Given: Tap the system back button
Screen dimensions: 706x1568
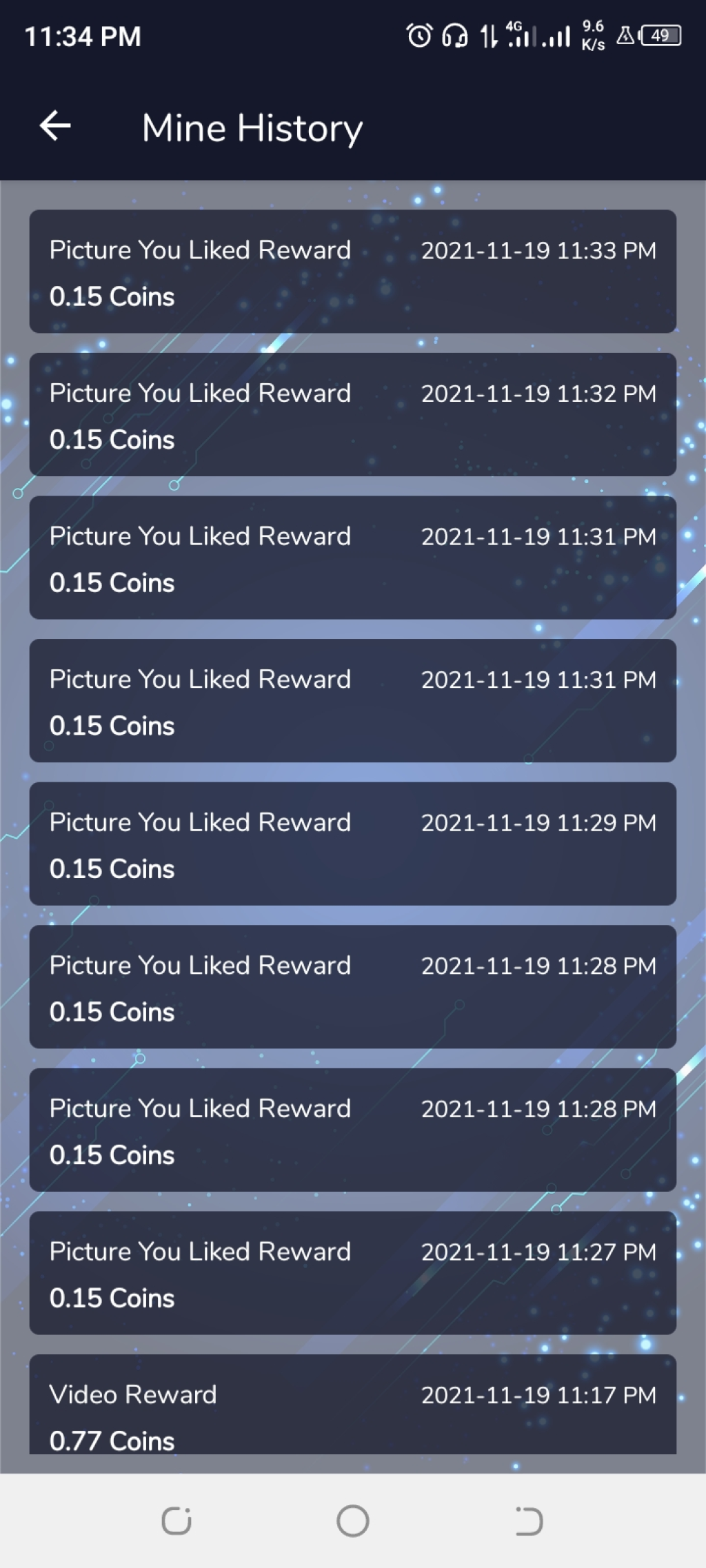Looking at the screenshot, I should [529, 1521].
